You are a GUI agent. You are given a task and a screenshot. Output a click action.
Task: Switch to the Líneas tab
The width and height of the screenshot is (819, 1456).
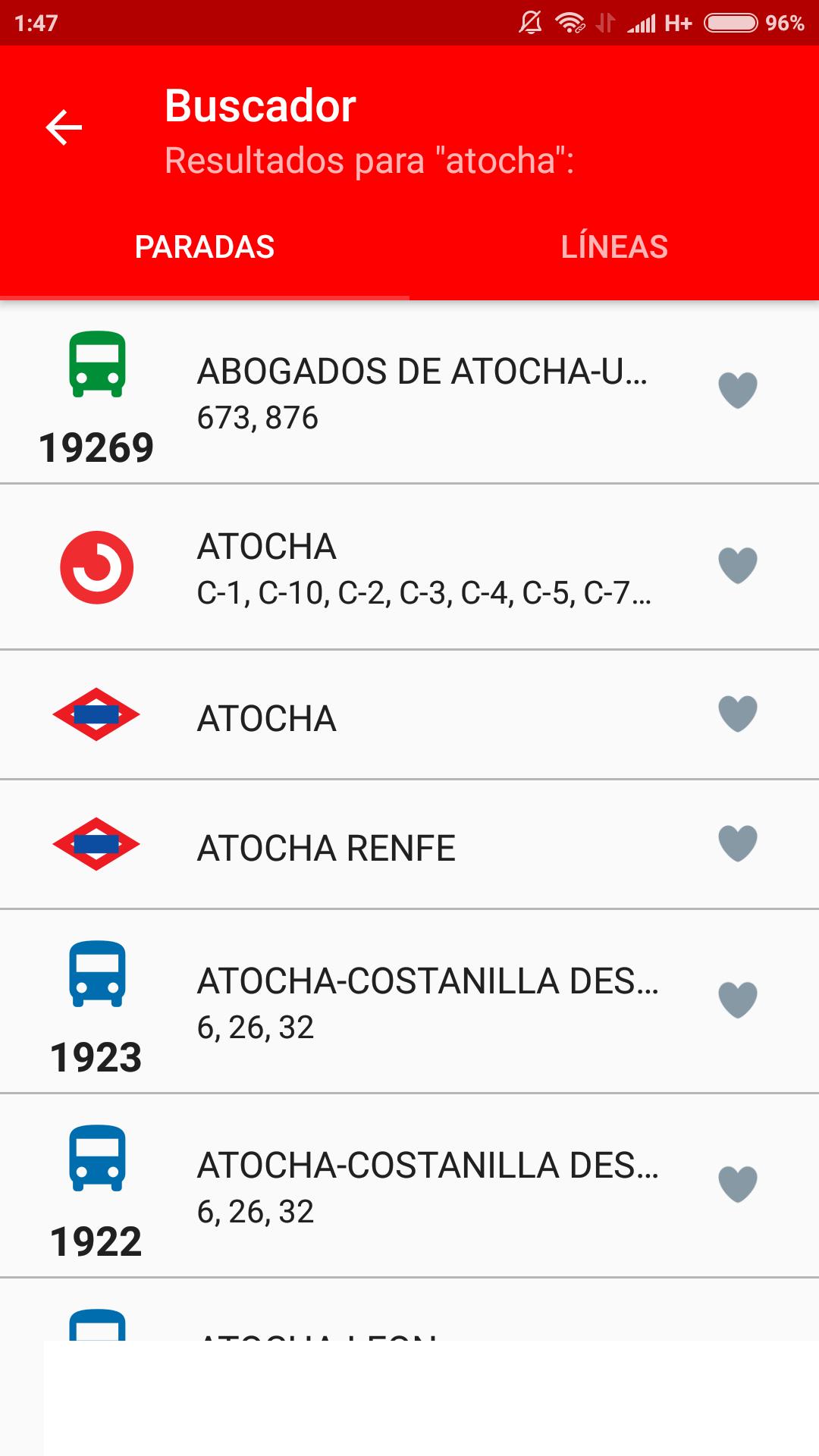pyautogui.click(x=614, y=247)
